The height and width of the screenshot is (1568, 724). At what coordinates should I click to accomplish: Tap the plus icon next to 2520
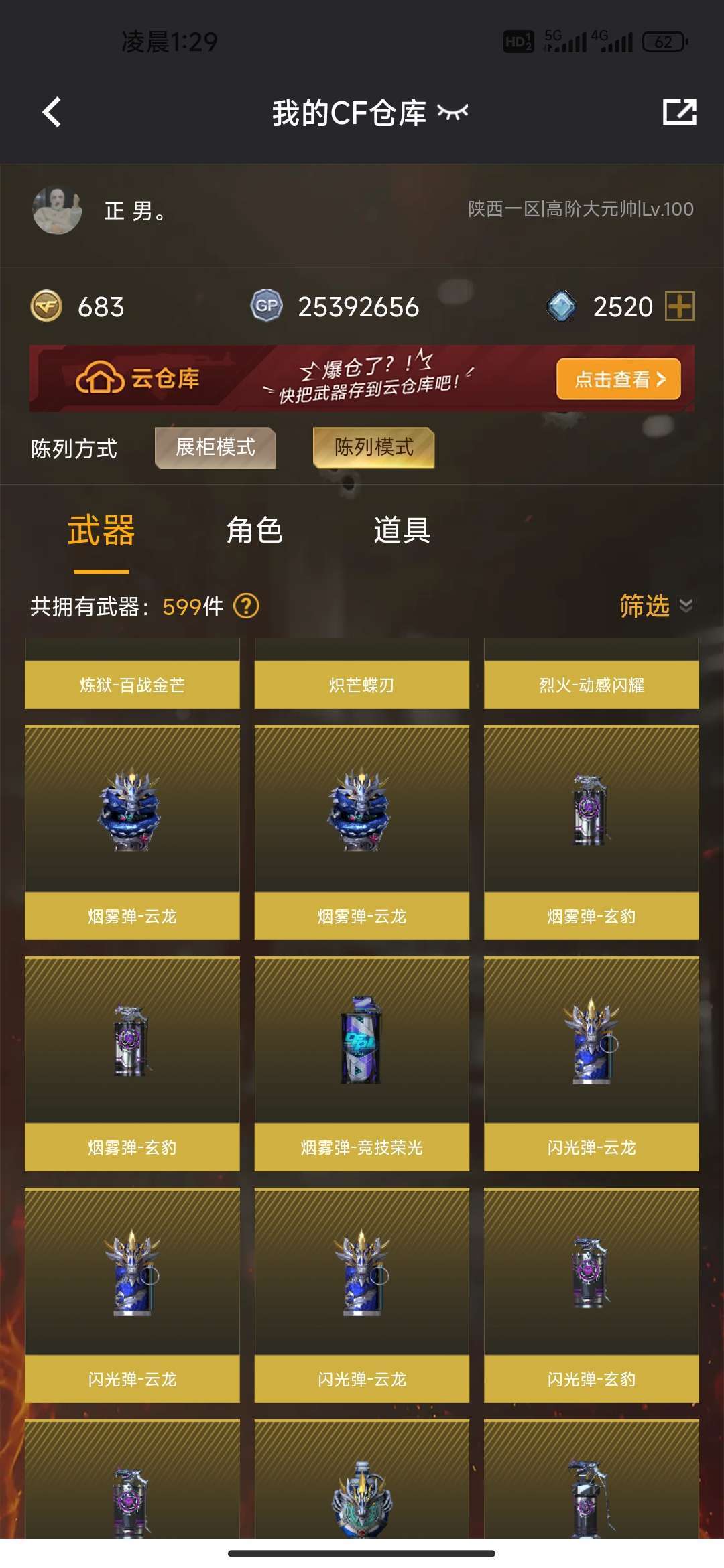679,307
